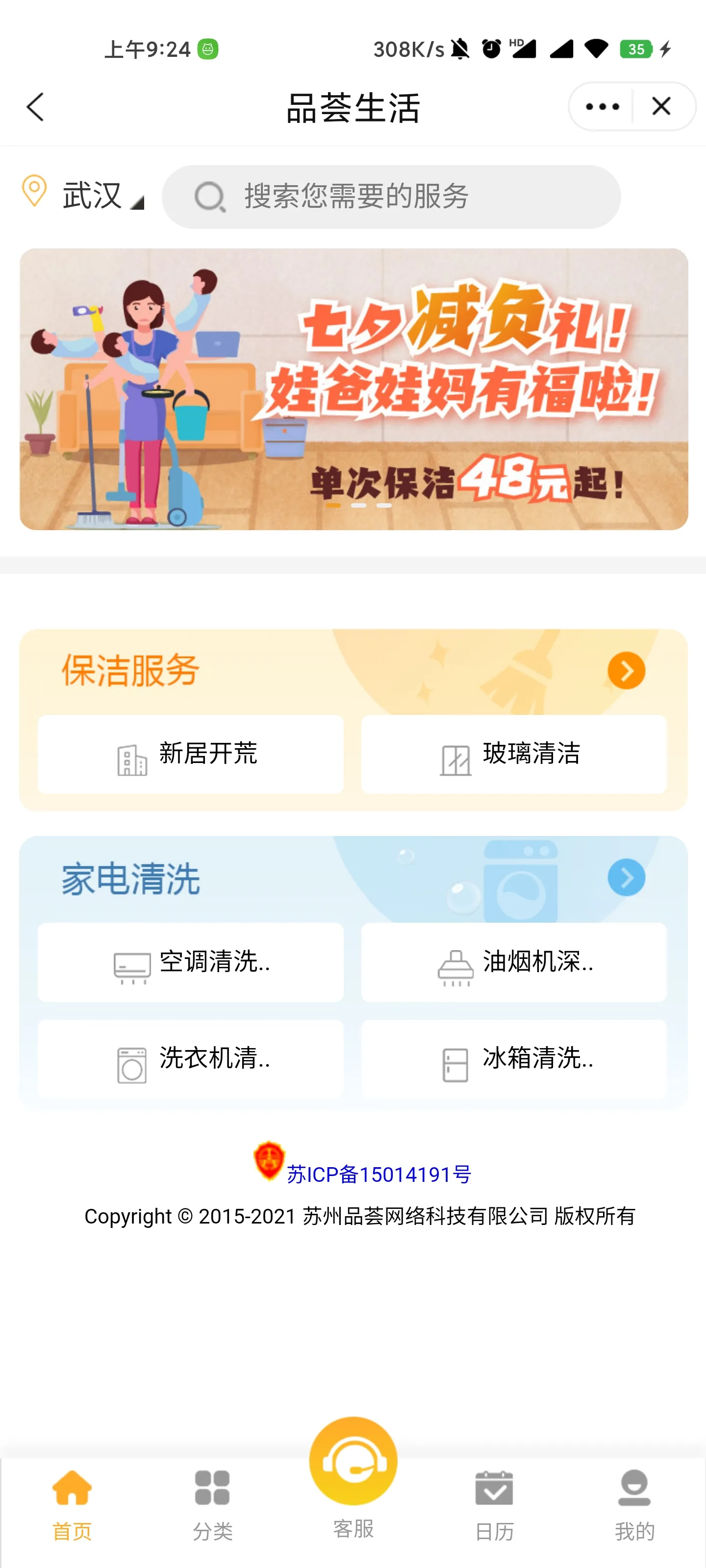Choose the 冰箱清洗 service
Image resolution: width=706 pixels, height=1568 pixels.
[513, 1060]
